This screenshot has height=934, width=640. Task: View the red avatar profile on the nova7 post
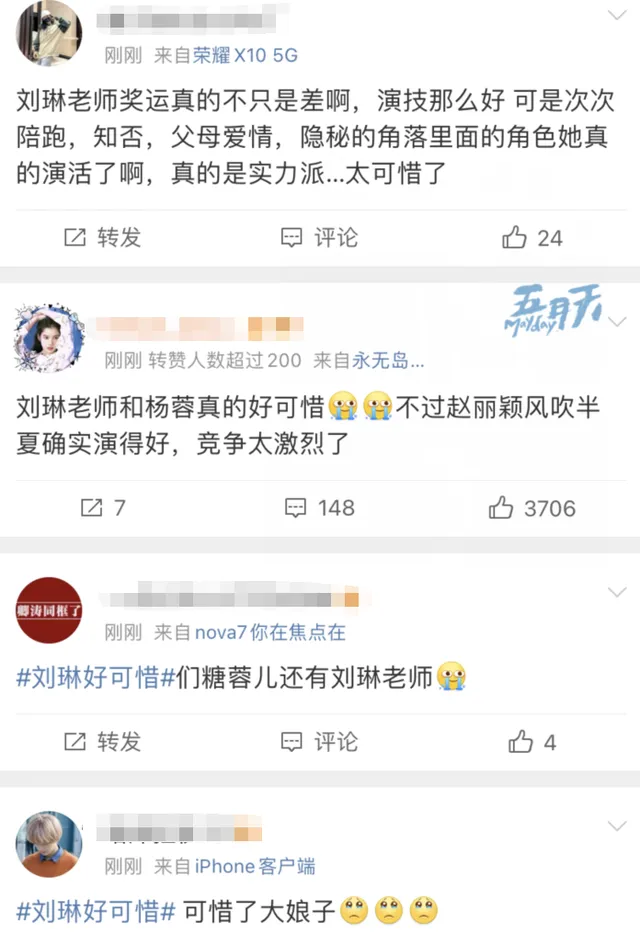[x=48, y=610]
